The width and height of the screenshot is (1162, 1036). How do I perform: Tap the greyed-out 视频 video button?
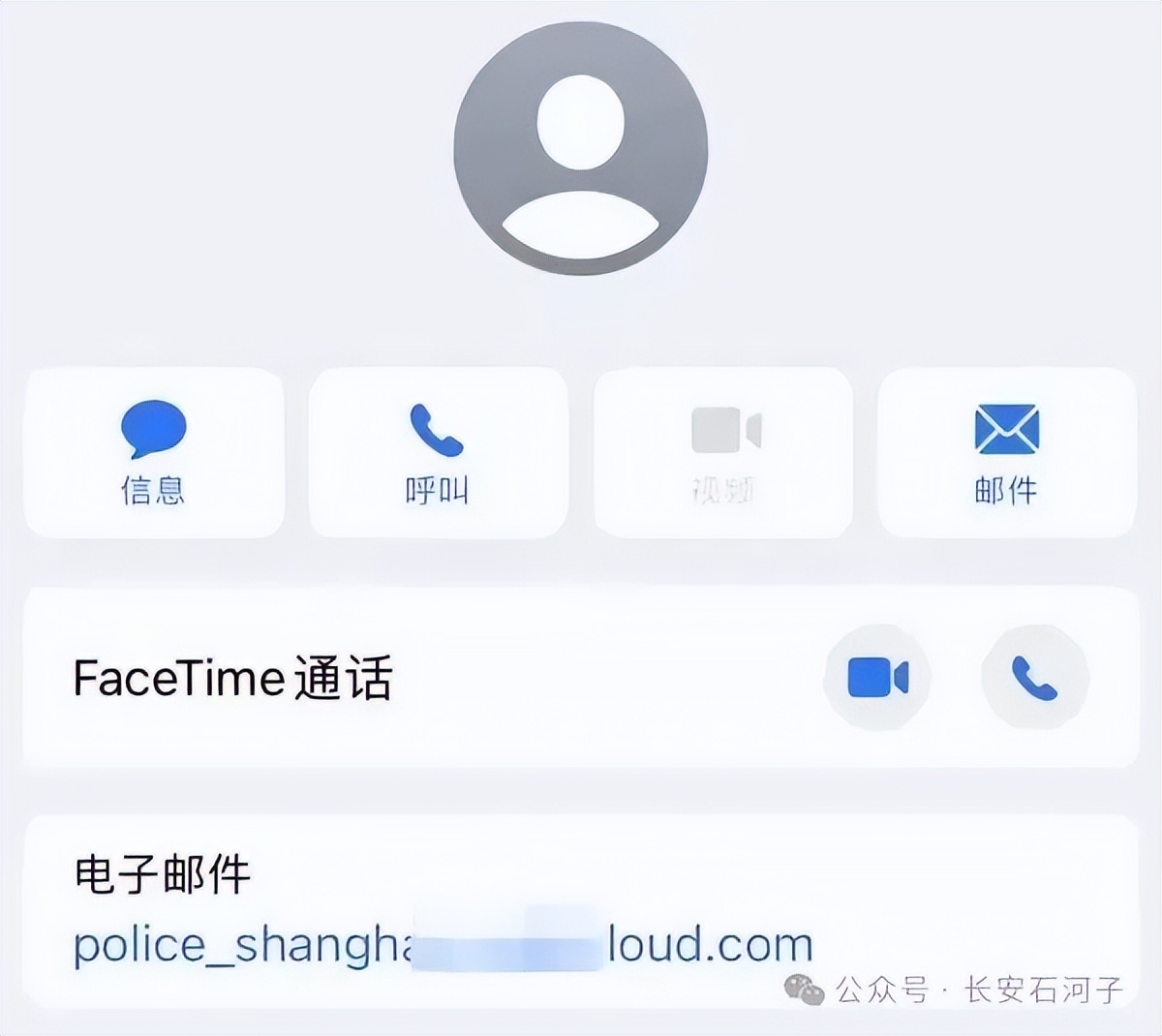723,452
